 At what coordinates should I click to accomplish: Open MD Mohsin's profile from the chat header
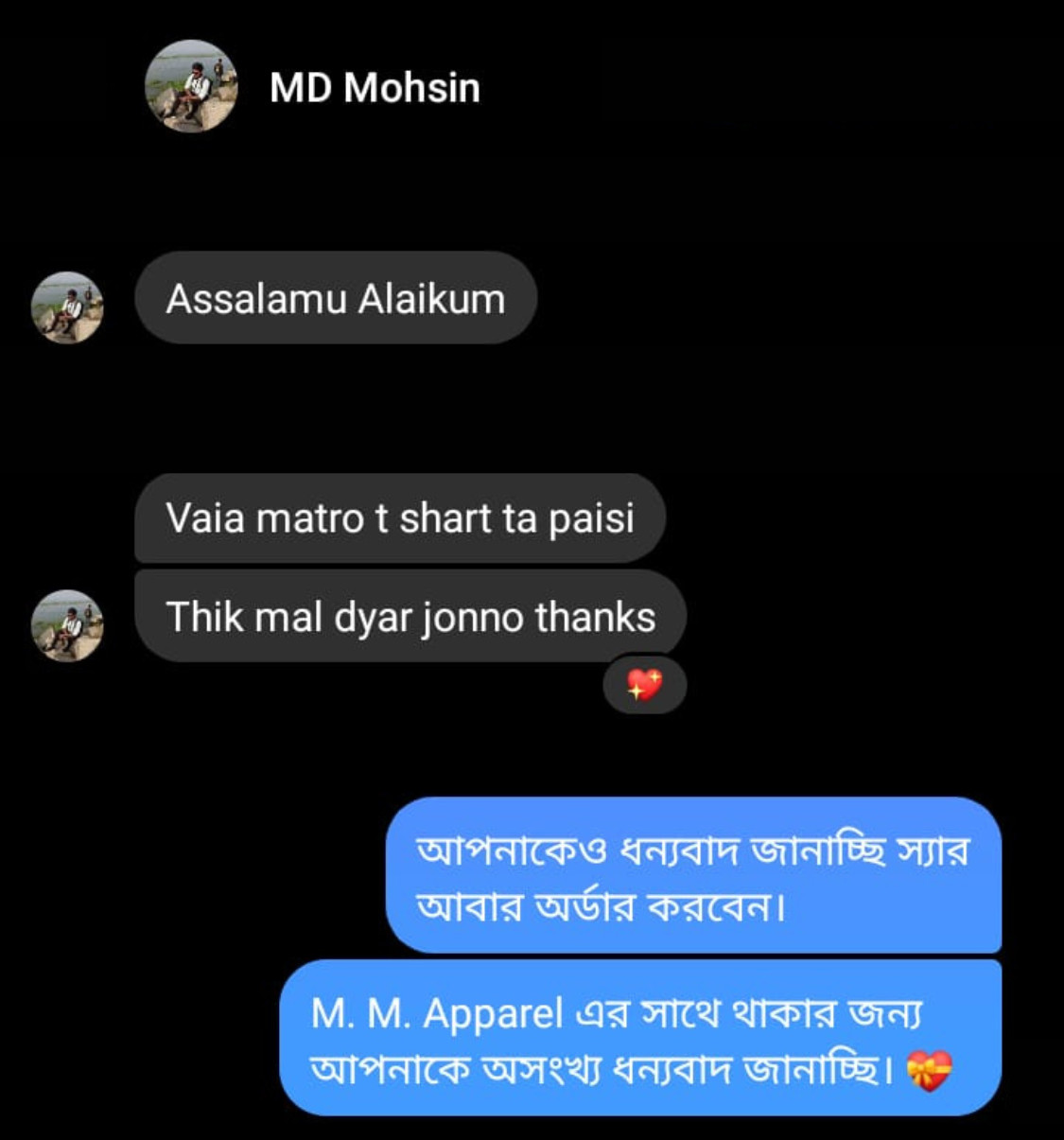pyautogui.click(x=375, y=88)
